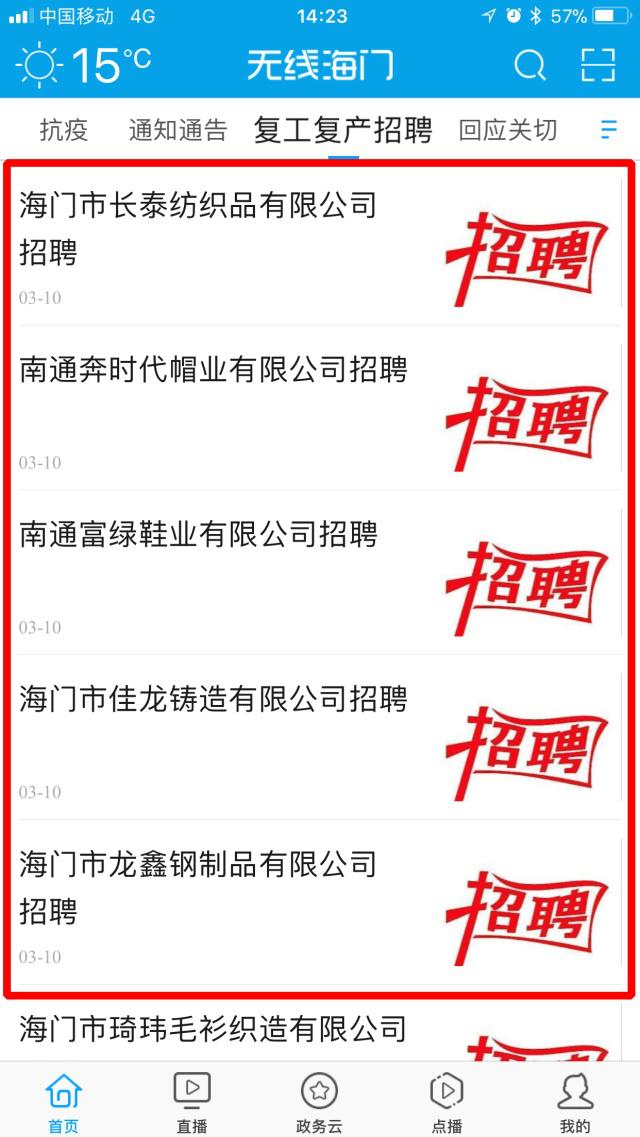Switch to the 通知通告 tab
This screenshot has height=1137, width=640.
[x=178, y=131]
